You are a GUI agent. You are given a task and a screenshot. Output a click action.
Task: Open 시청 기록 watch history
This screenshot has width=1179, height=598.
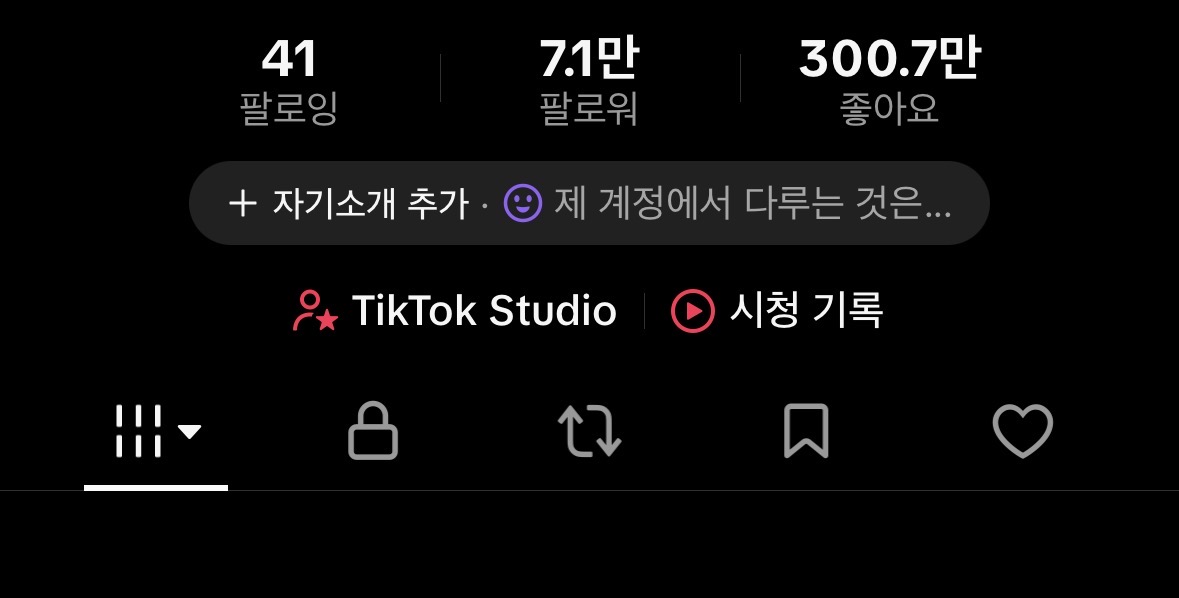(778, 311)
